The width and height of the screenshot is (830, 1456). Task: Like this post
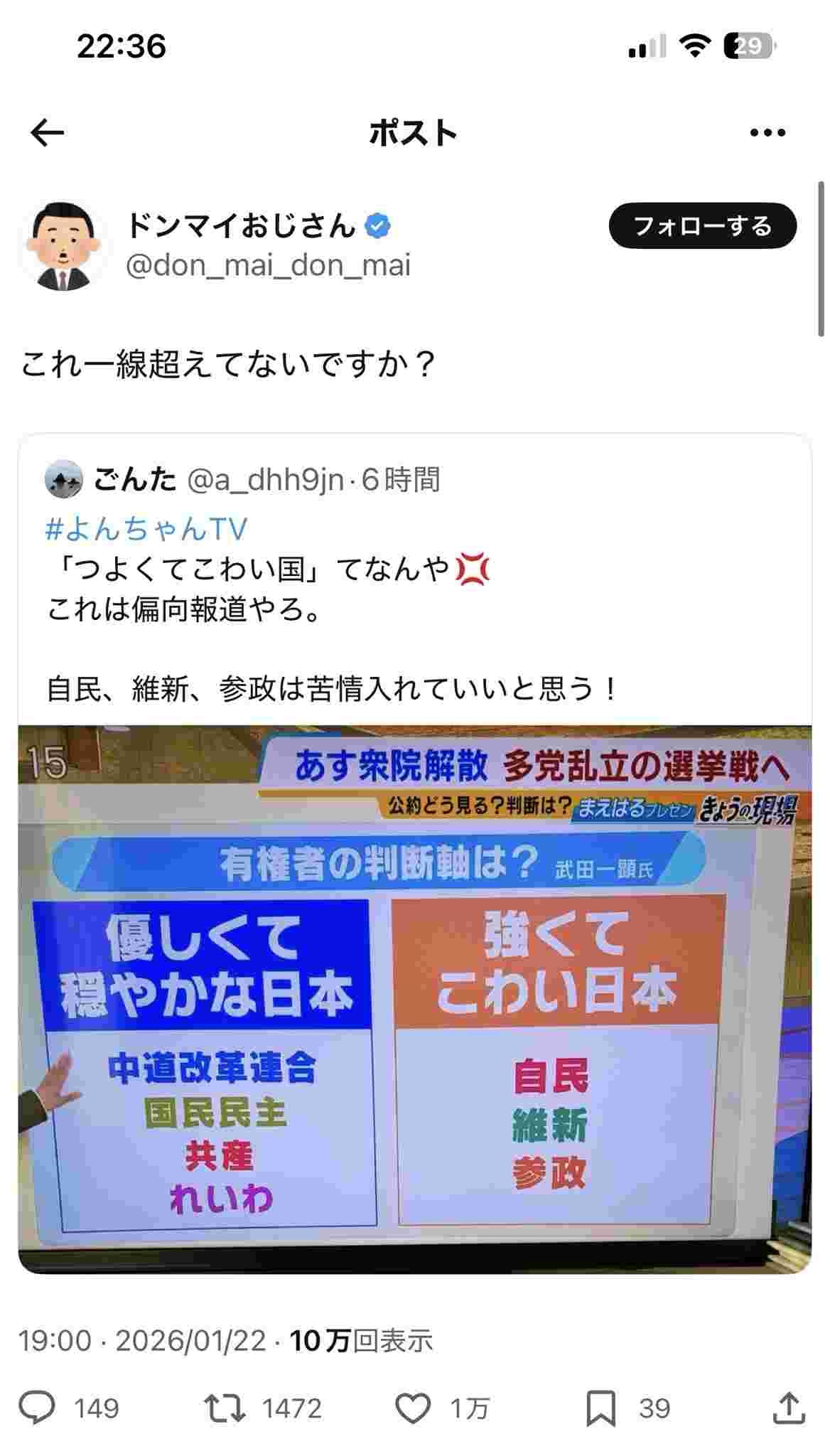coord(413,1408)
